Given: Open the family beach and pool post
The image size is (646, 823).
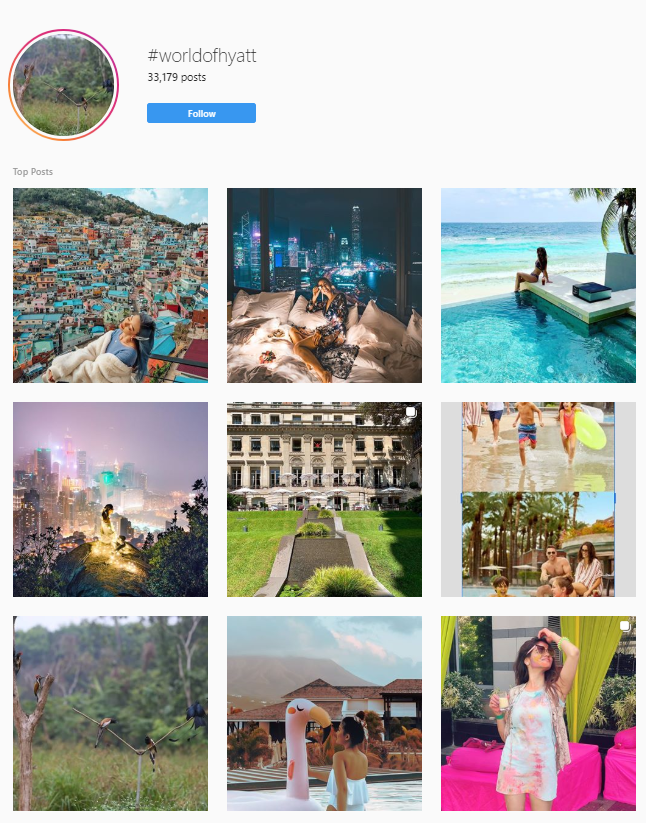Looking at the screenshot, I should point(538,499).
